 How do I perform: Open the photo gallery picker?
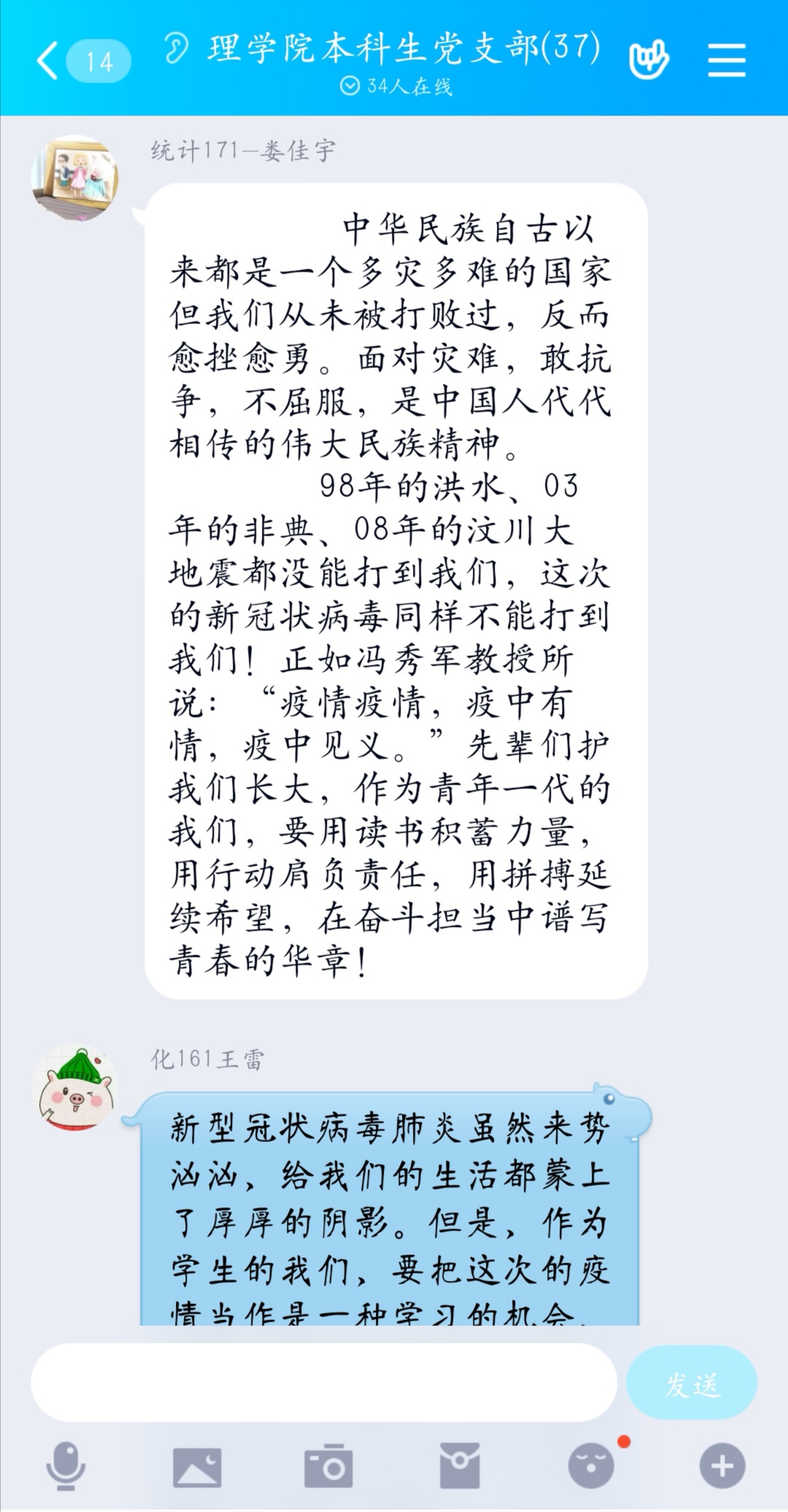pyautogui.click(x=197, y=1466)
